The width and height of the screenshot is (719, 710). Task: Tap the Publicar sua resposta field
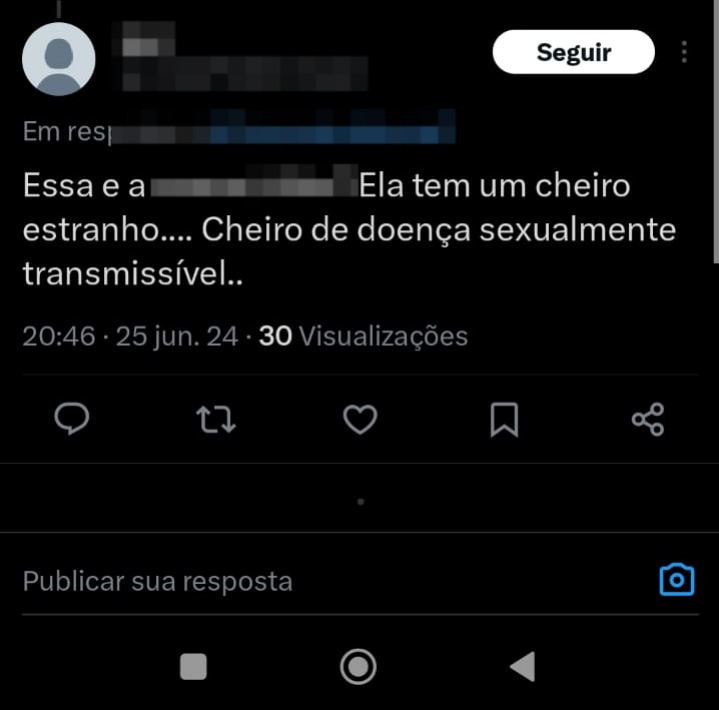(x=300, y=581)
